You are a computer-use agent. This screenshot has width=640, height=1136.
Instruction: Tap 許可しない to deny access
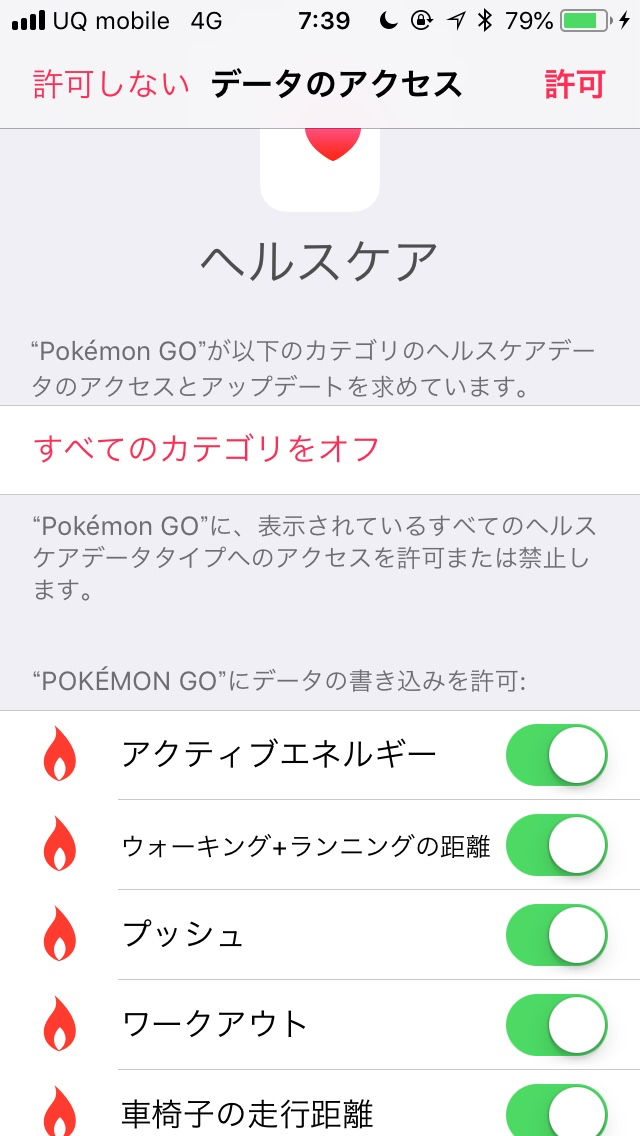coord(112,85)
